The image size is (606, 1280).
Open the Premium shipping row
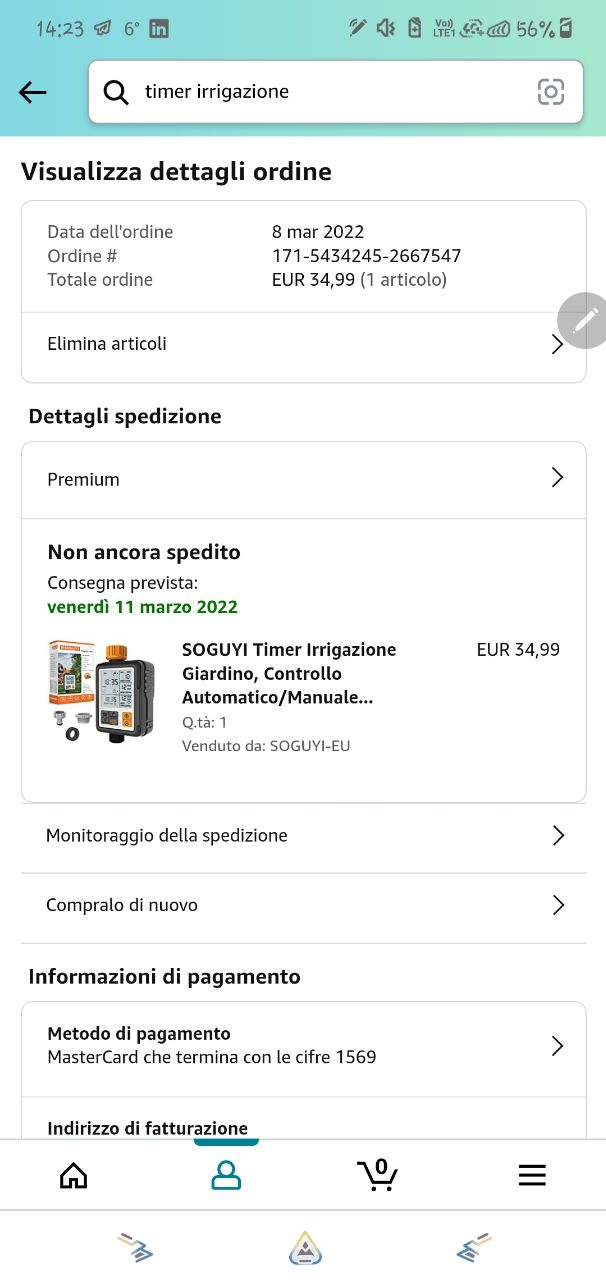pyautogui.click(x=304, y=480)
